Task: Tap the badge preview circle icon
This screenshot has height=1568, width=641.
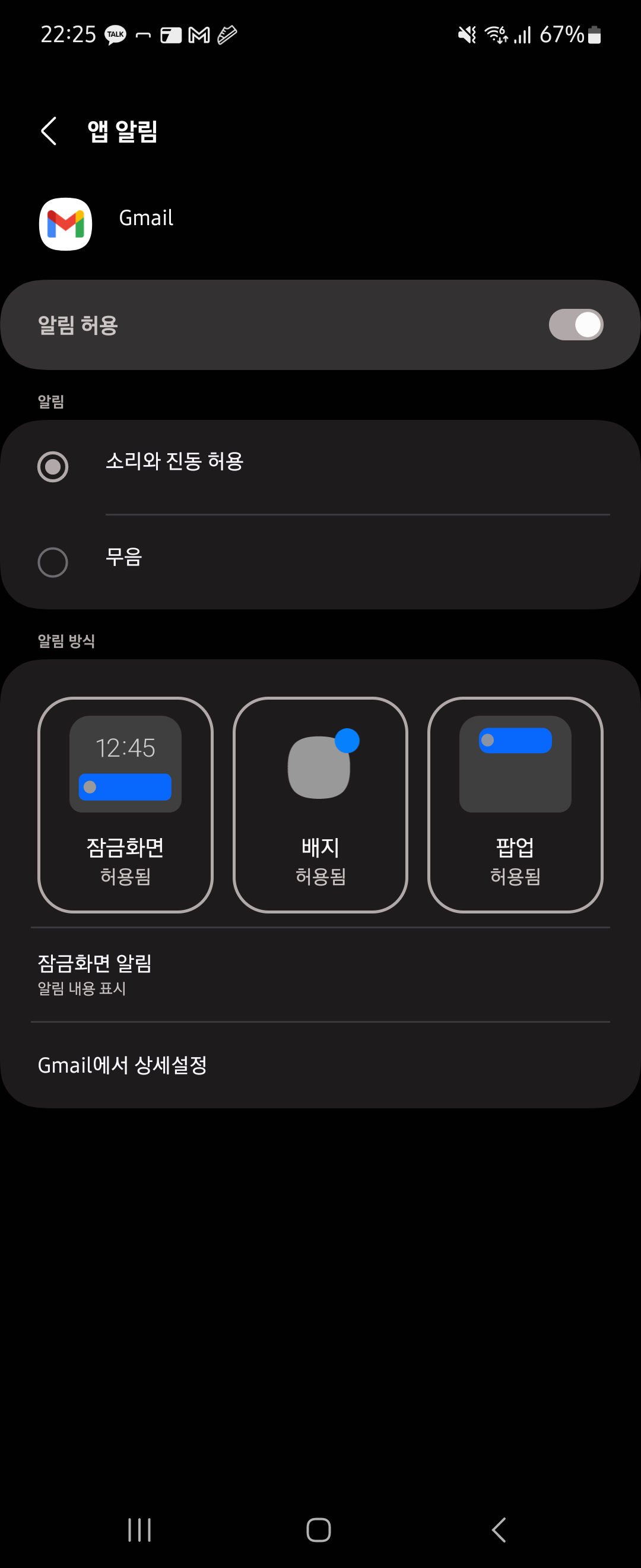Action: click(x=347, y=741)
